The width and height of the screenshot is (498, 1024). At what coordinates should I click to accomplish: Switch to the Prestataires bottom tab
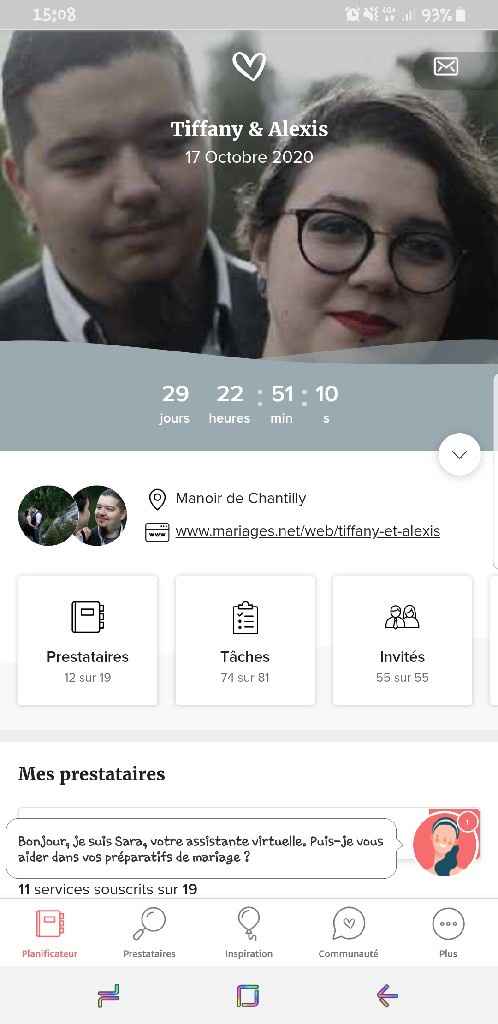click(x=149, y=933)
